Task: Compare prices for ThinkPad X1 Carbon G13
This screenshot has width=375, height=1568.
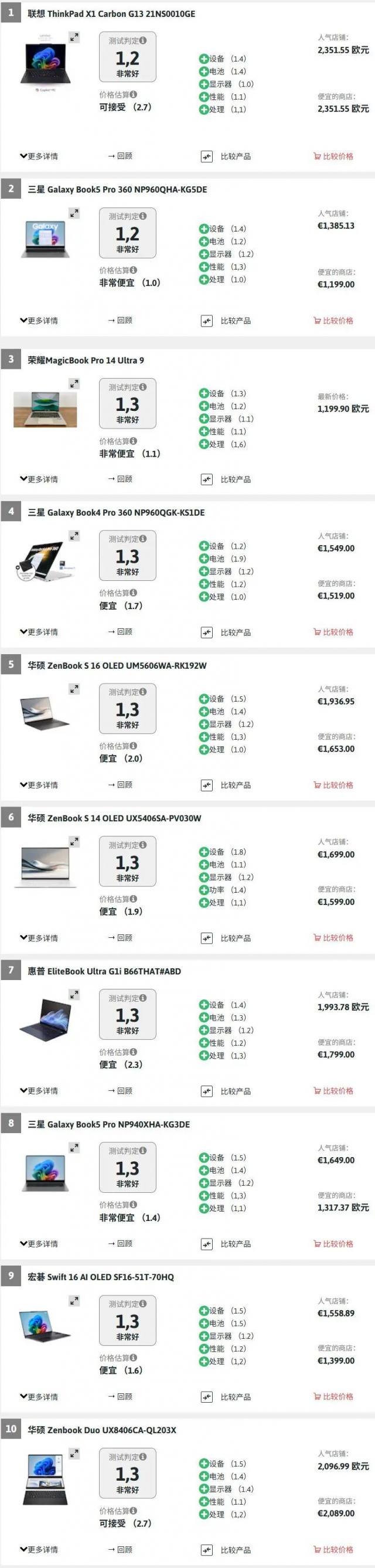Action: (333, 157)
